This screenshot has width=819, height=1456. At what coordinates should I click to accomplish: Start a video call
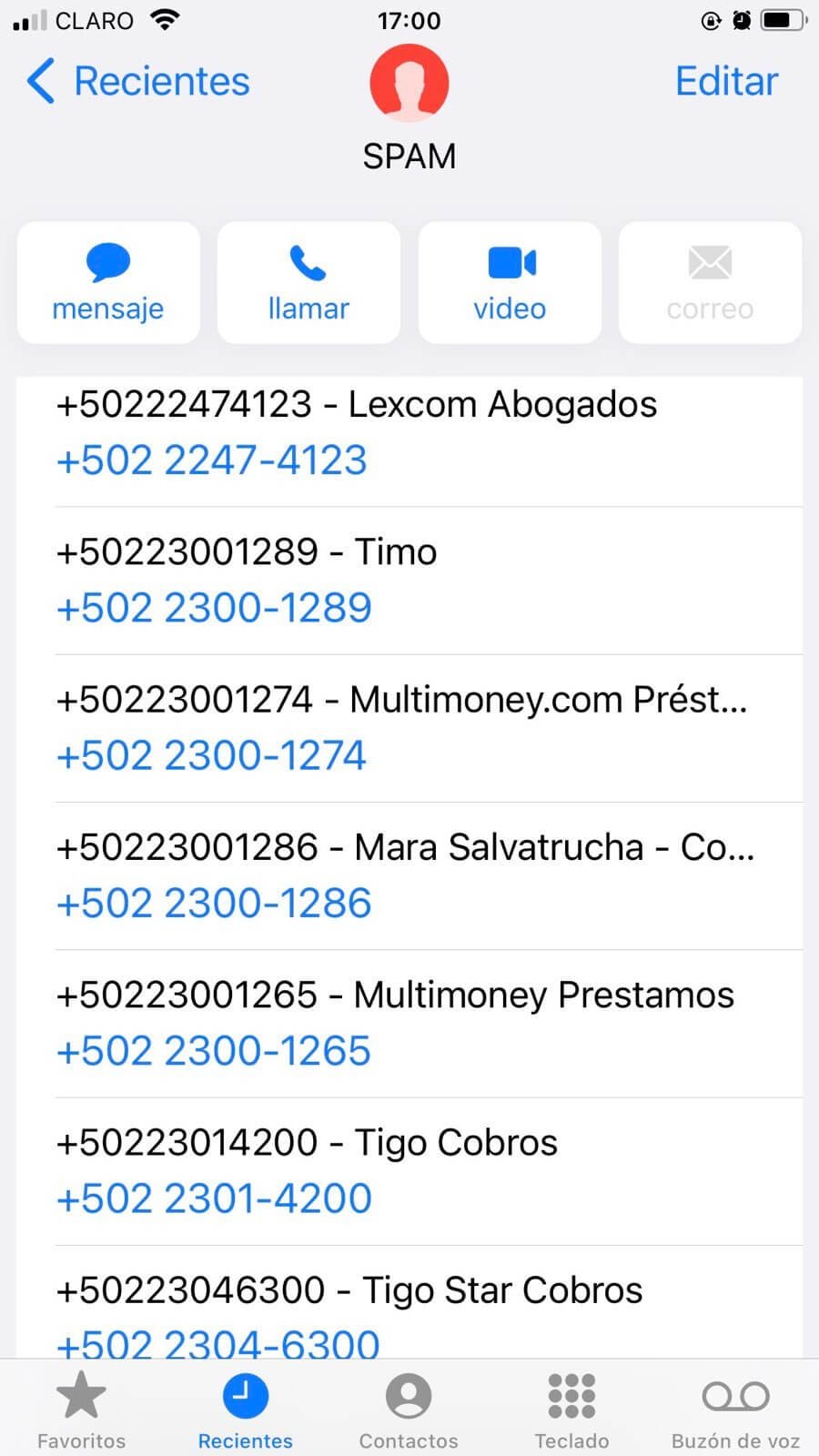pos(510,283)
